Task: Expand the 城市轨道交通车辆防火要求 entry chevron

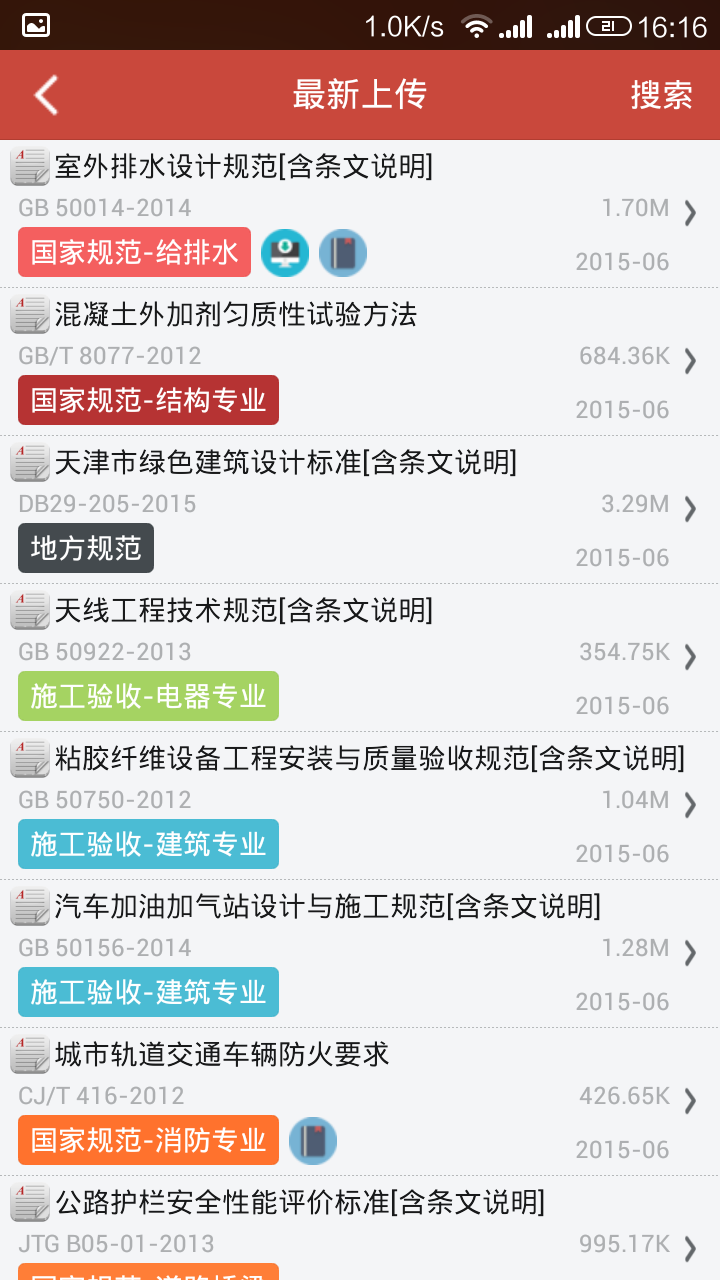Action: (x=690, y=1101)
